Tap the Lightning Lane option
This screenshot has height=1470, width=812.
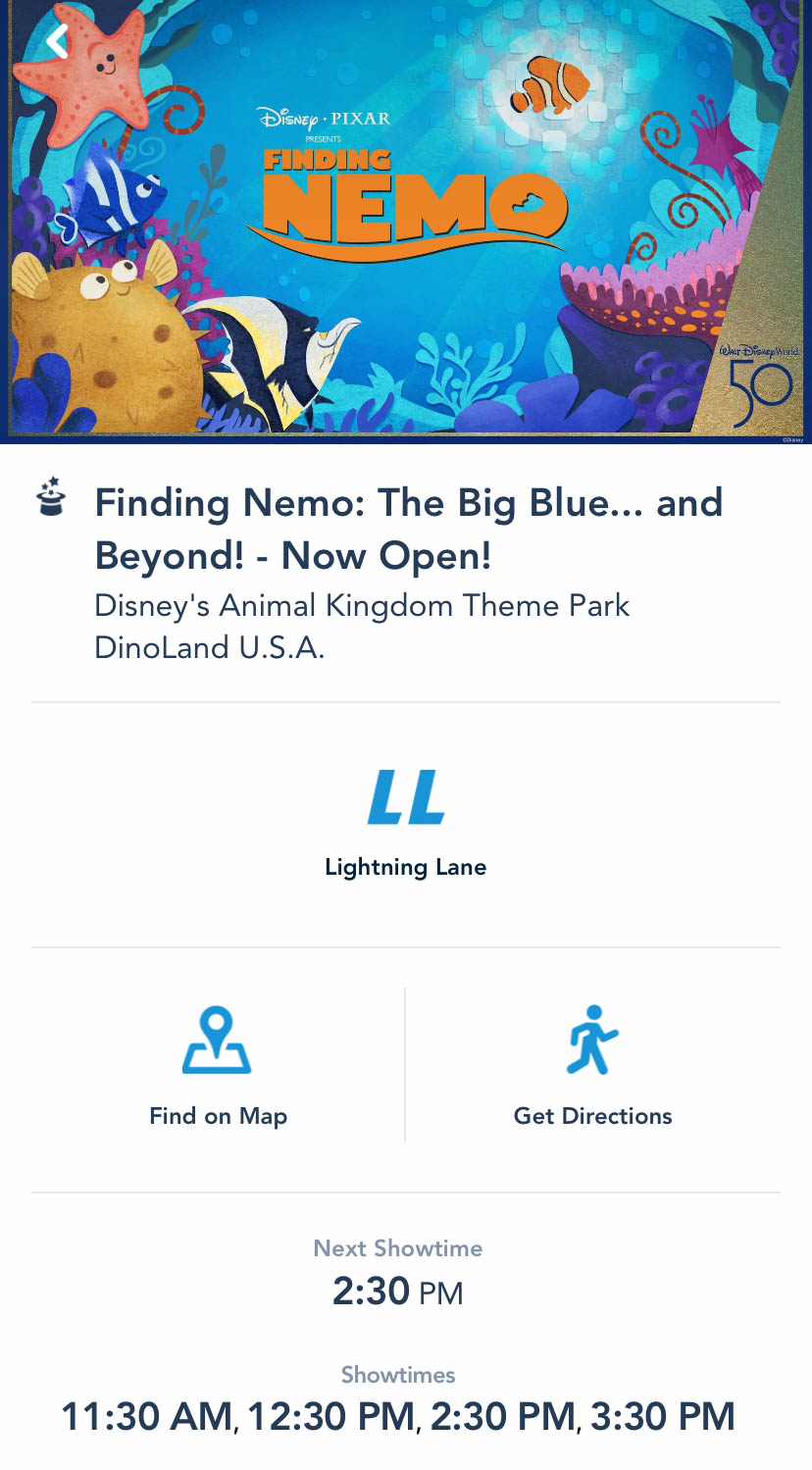point(405,822)
